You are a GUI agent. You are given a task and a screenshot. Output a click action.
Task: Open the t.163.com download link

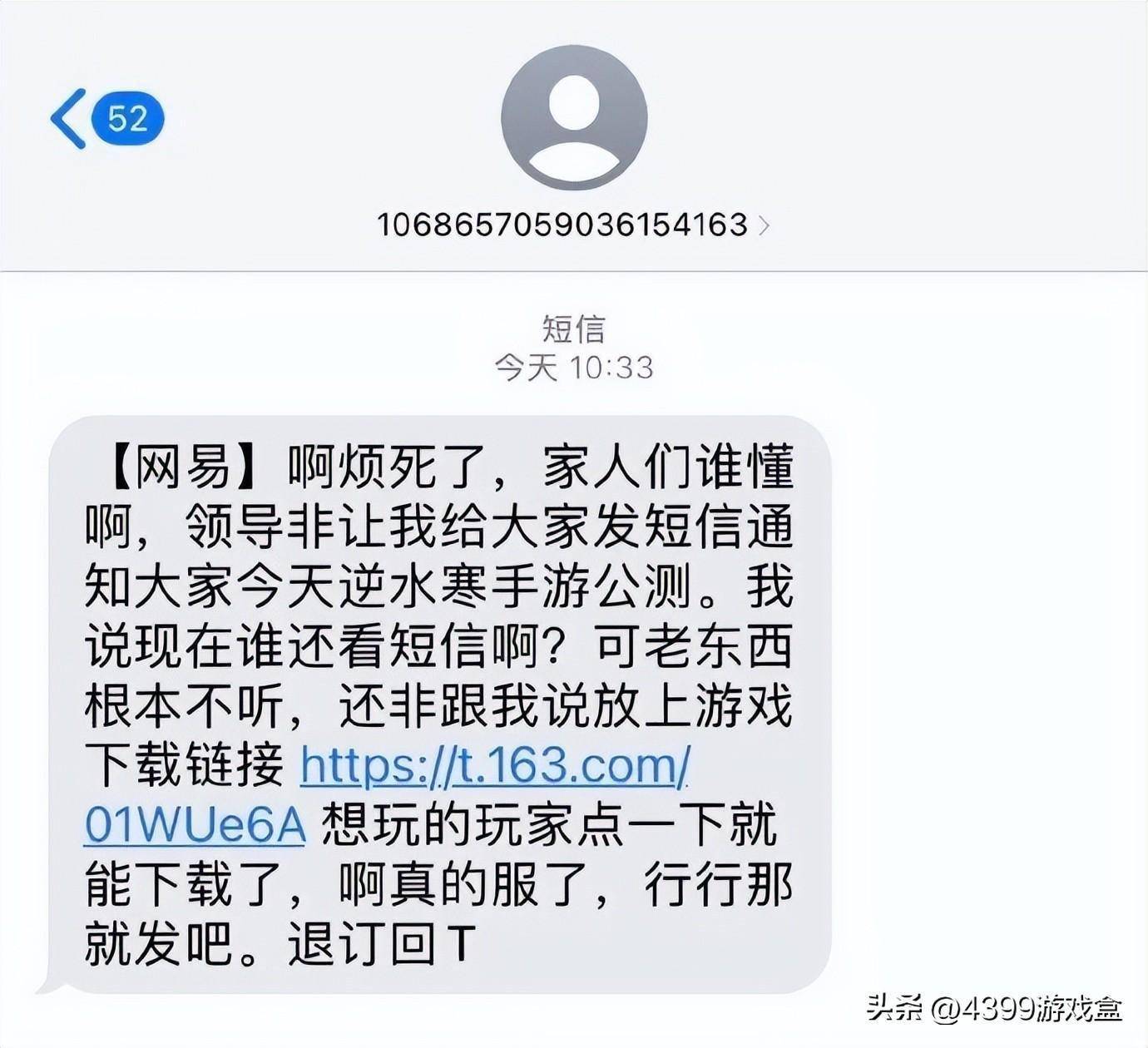pos(494,766)
